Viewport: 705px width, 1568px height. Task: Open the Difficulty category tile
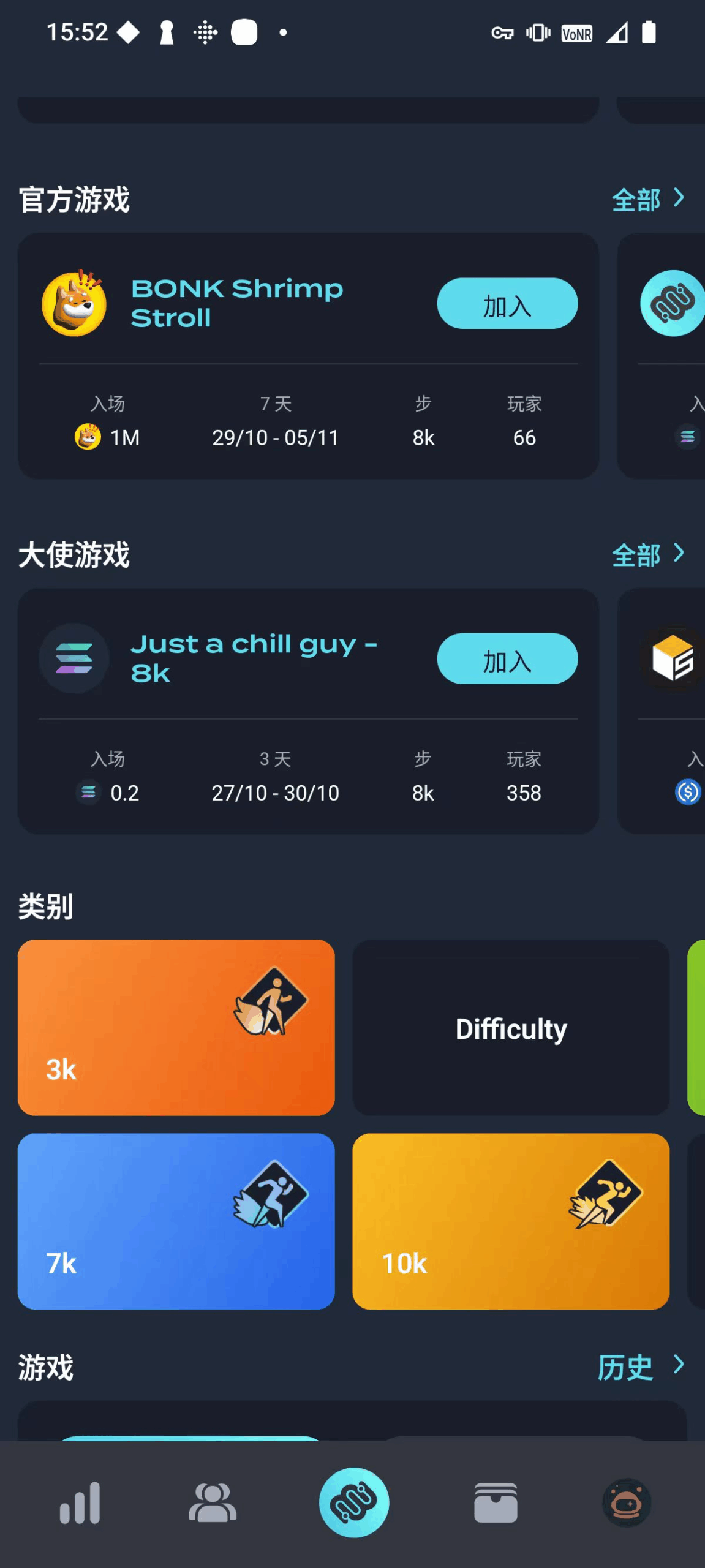click(510, 1027)
